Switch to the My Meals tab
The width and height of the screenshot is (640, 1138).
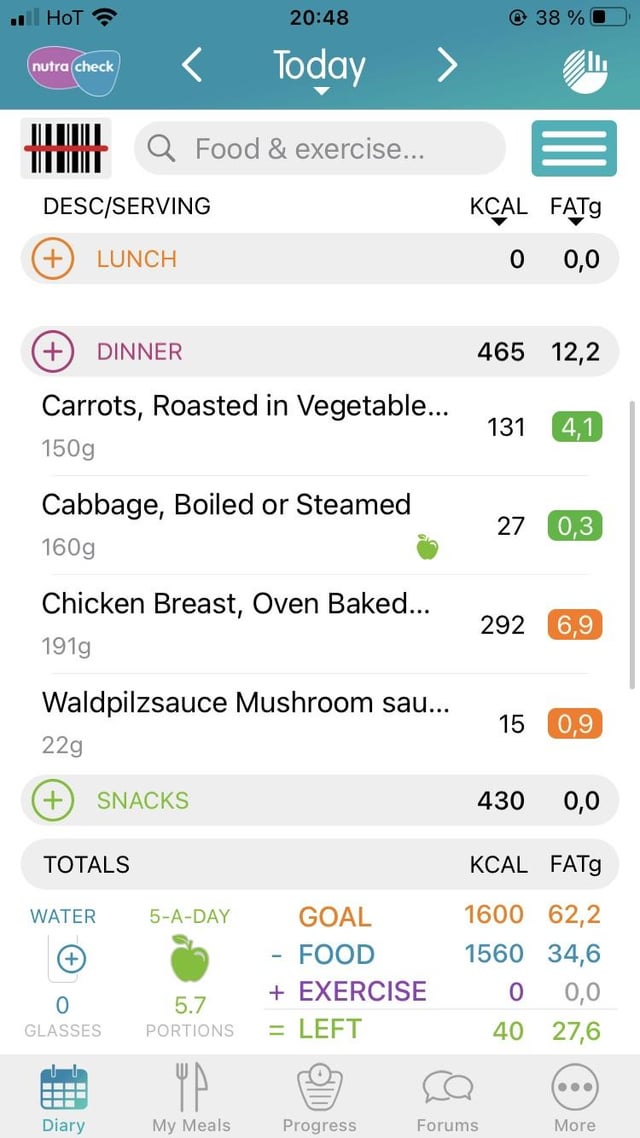(191, 1097)
